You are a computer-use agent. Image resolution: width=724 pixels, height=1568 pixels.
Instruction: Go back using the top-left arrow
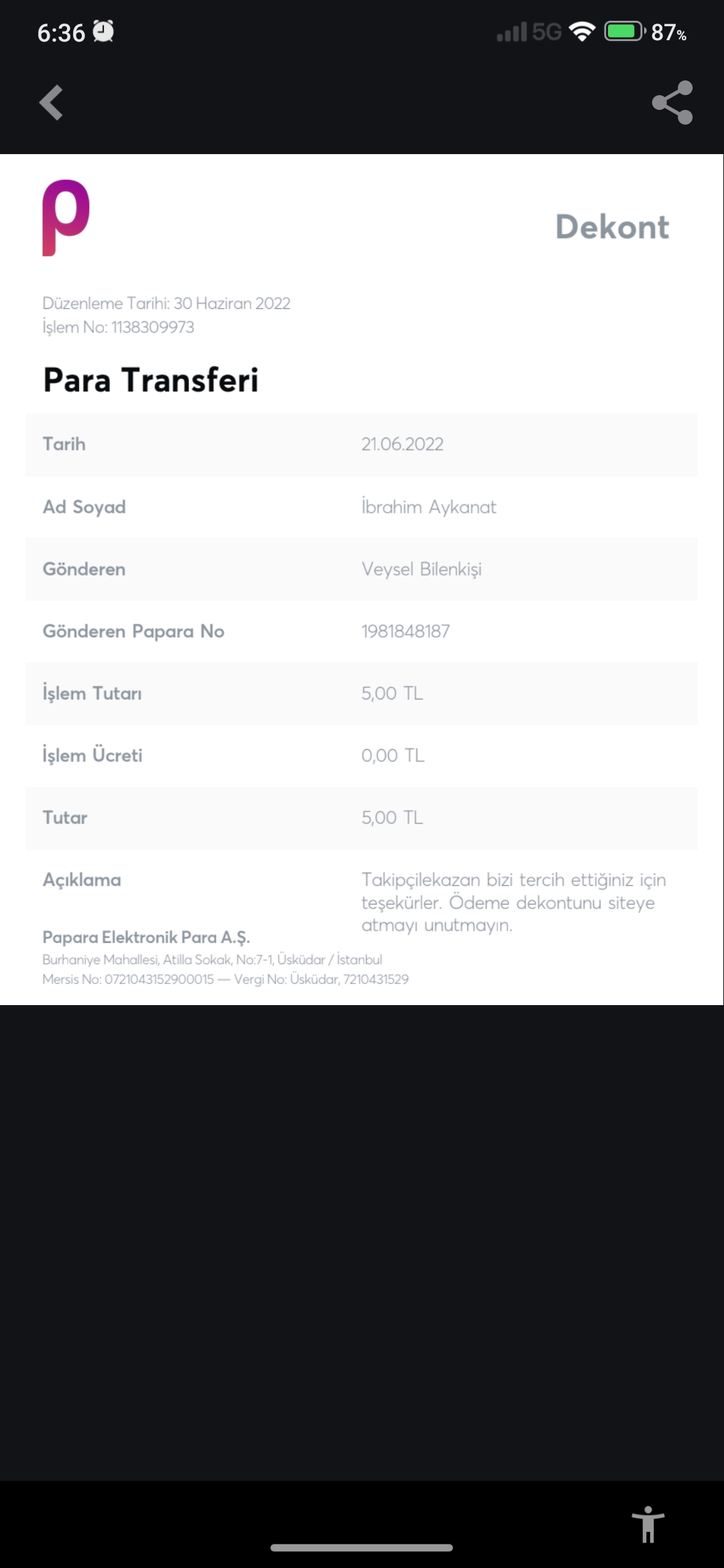pos(51,103)
